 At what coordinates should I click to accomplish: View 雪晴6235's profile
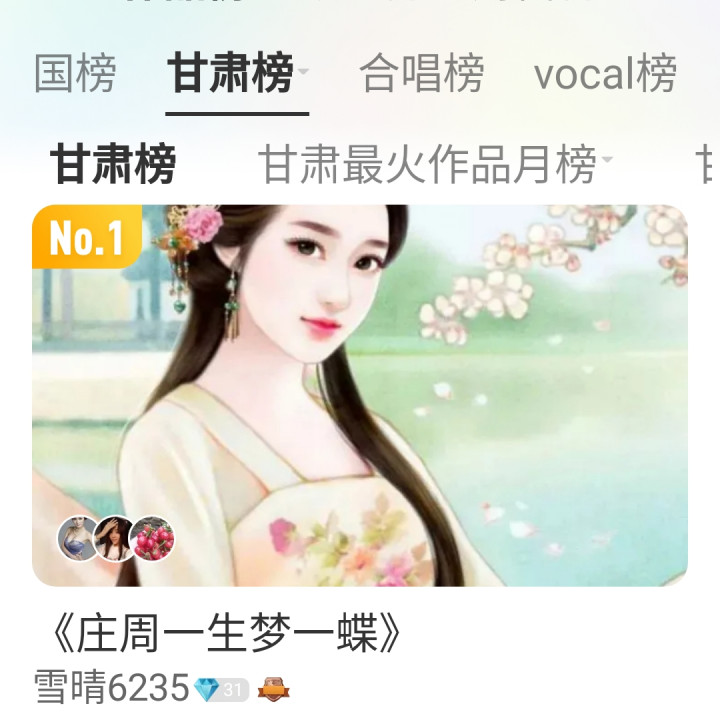point(111,688)
